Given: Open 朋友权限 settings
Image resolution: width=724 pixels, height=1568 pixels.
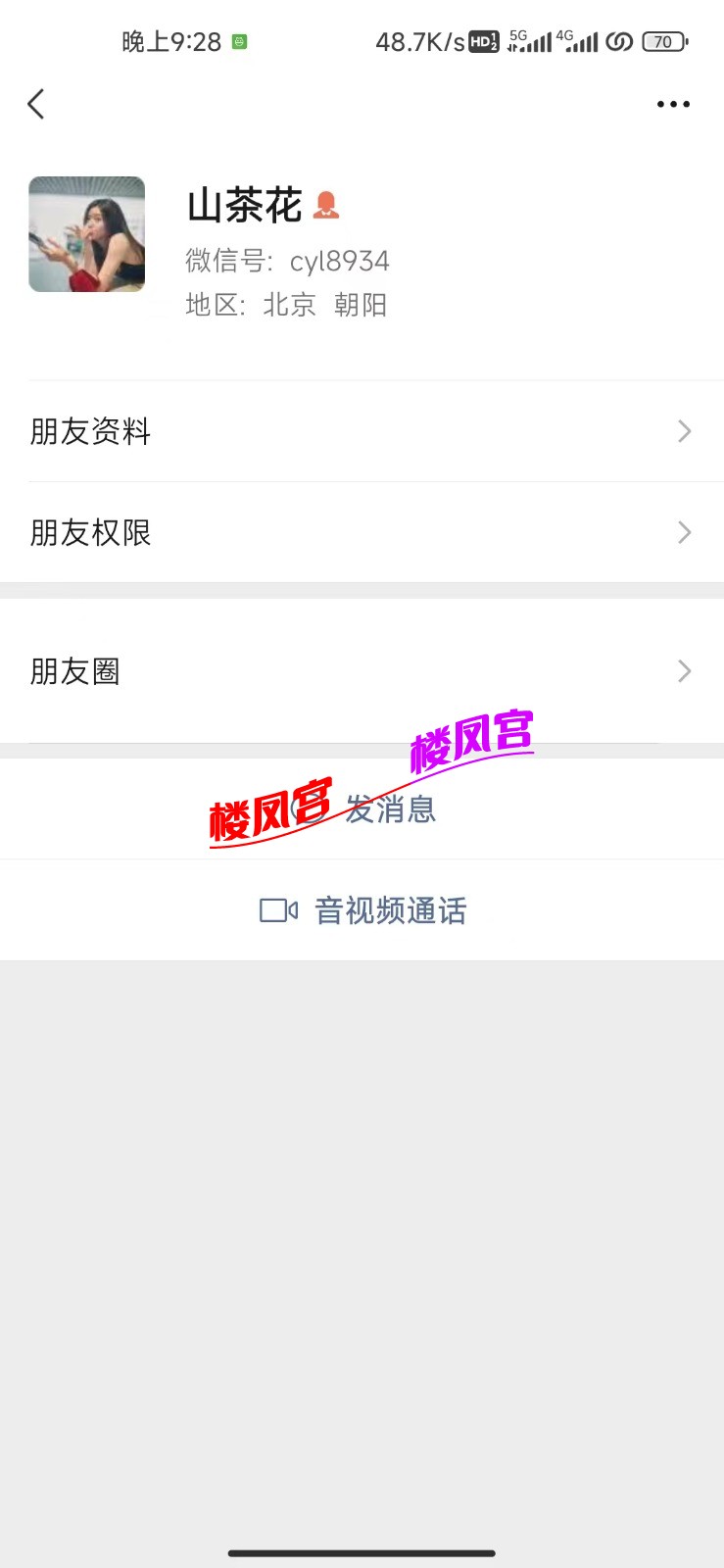Looking at the screenshot, I should pyautogui.click(x=362, y=532).
